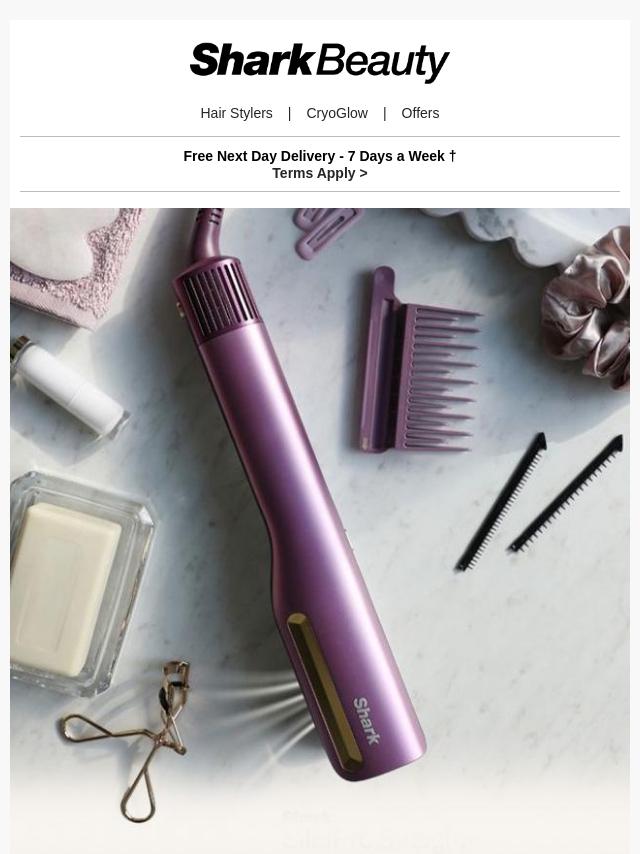Image resolution: width=640 pixels, height=854 pixels.
Task: Go to the CryoGlow section
Action: 337,113
